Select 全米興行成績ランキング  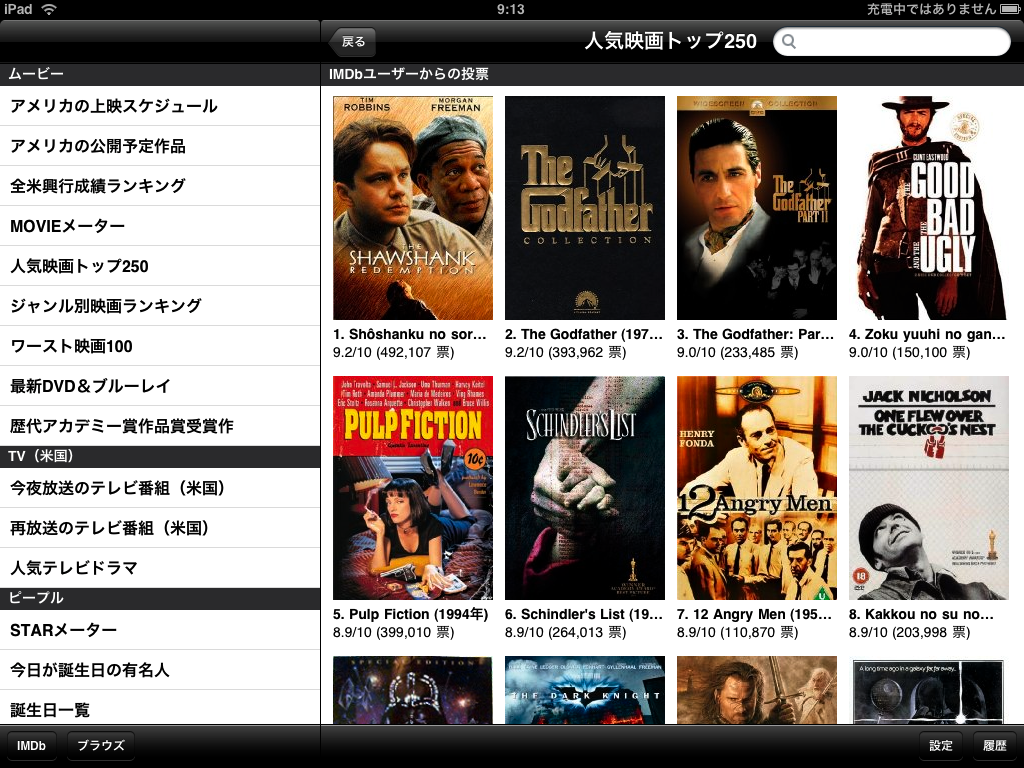[x=160, y=186]
